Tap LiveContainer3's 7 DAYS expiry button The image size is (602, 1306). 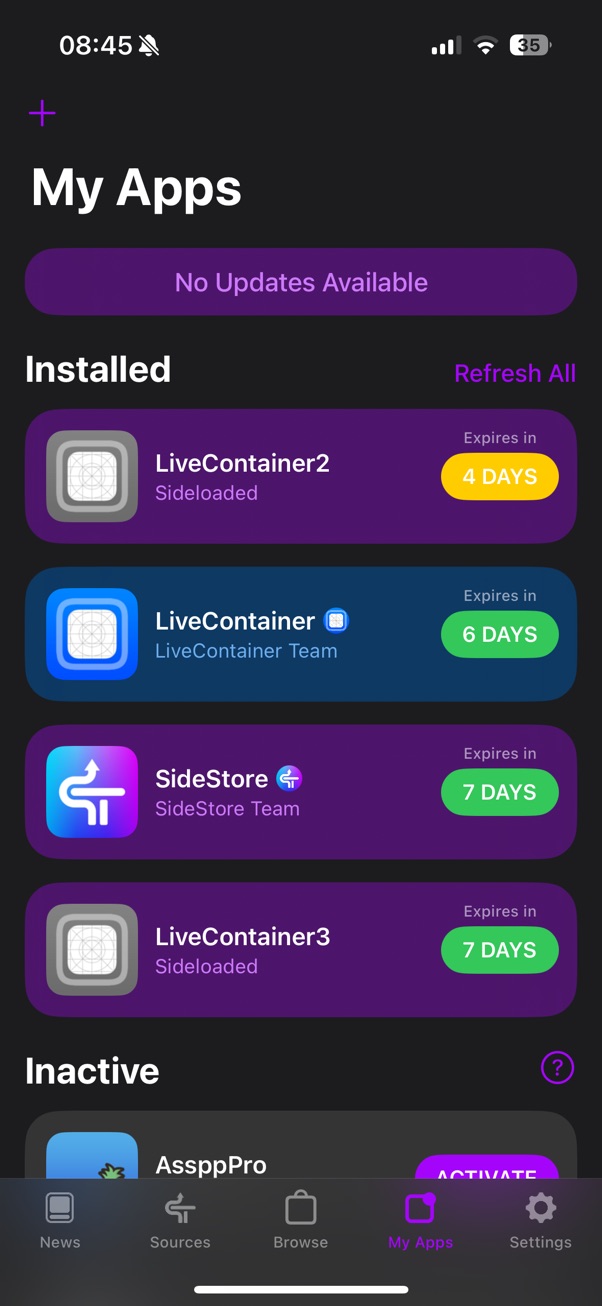tap(499, 951)
